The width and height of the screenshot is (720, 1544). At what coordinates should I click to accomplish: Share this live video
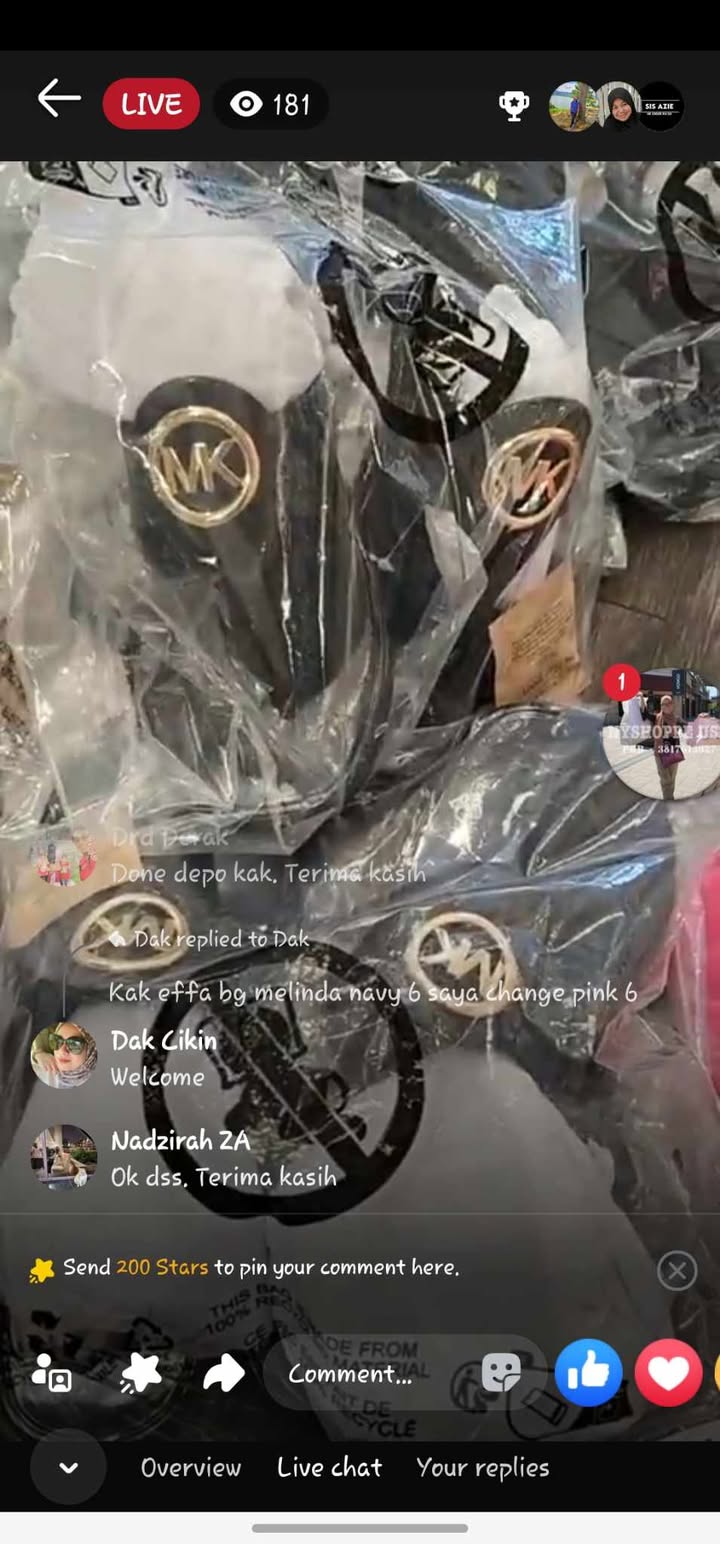pyautogui.click(x=224, y=1373)
